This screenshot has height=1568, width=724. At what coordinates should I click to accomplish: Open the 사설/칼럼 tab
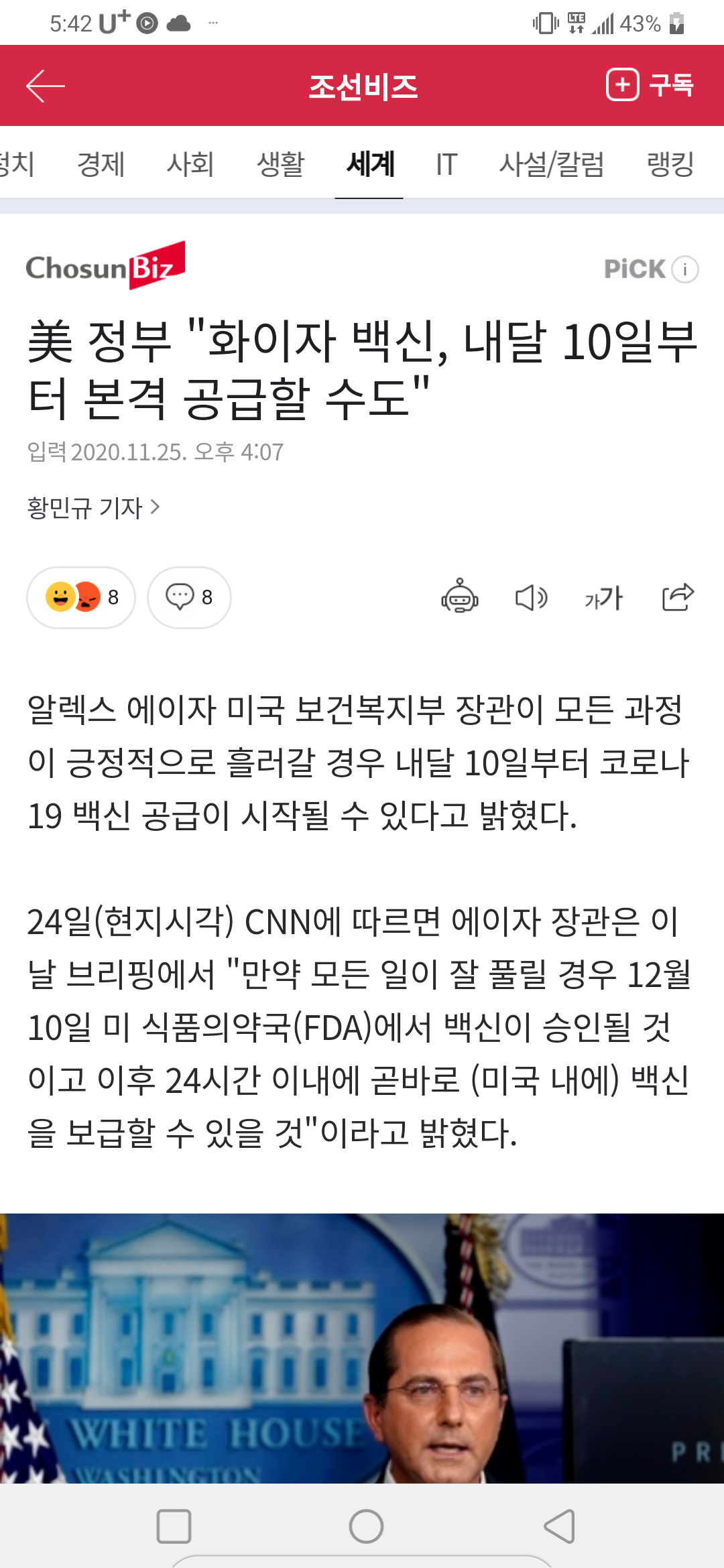click(x=552, y=164)
